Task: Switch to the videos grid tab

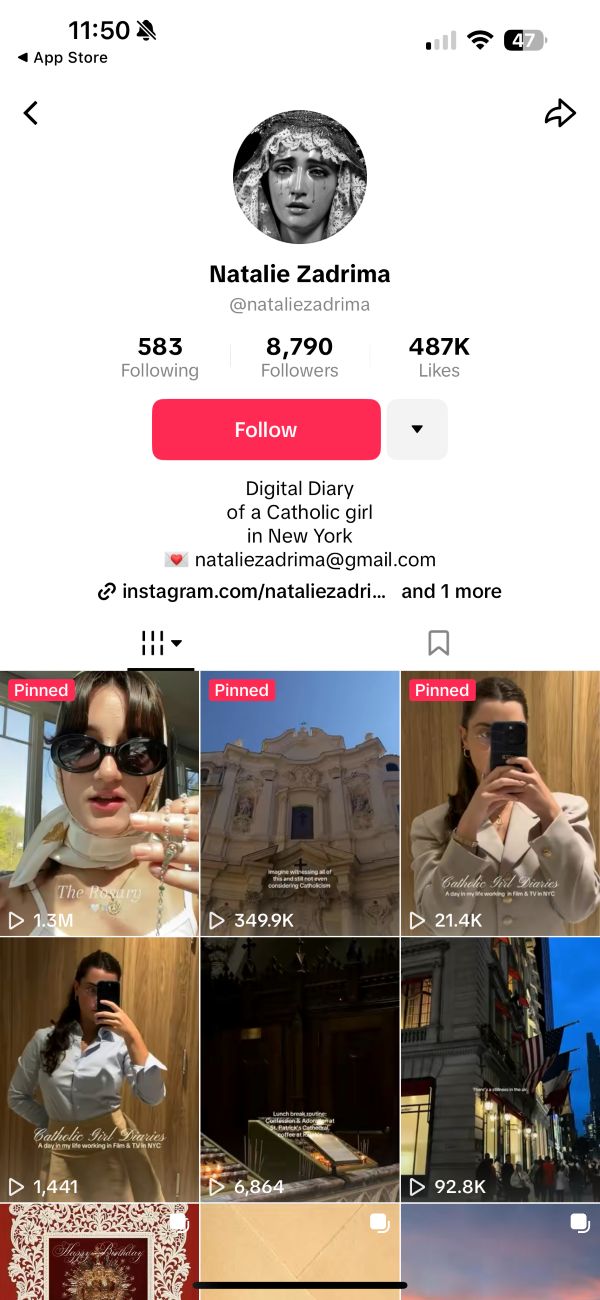Action: 160,643
